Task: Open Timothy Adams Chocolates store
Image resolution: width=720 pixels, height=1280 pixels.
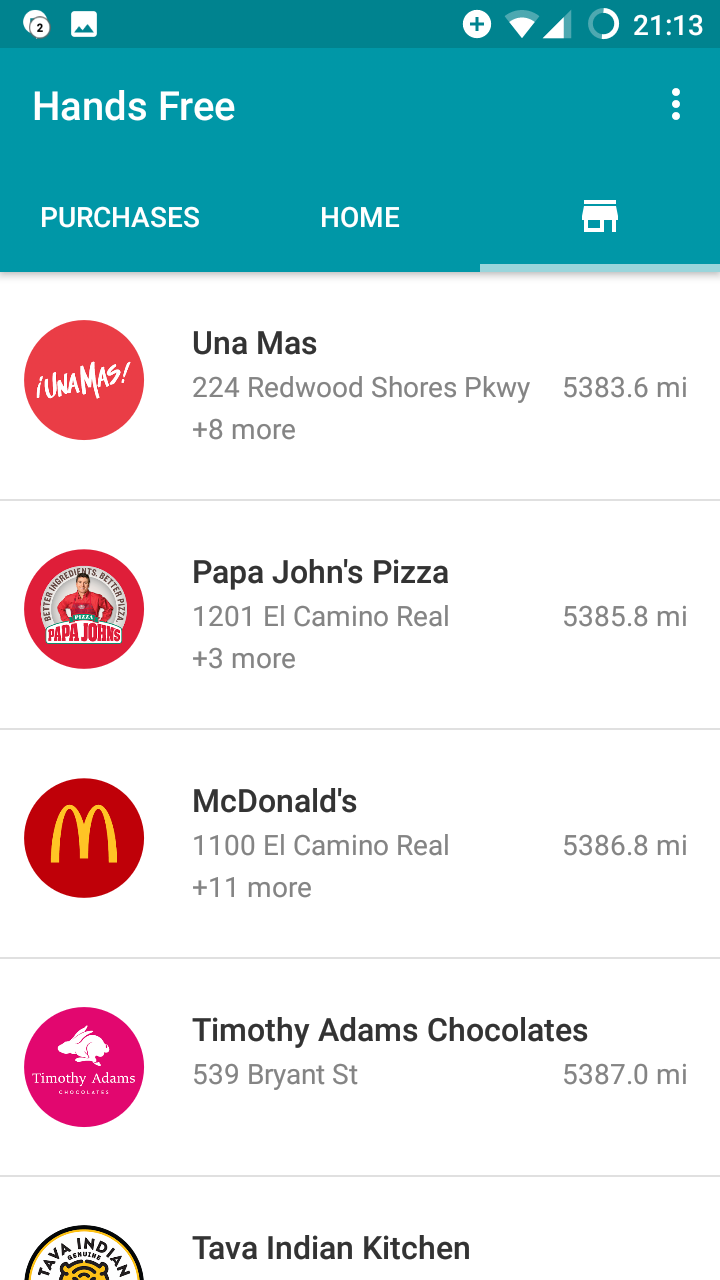Action: pyautogui.click(x=360, y=1066)
